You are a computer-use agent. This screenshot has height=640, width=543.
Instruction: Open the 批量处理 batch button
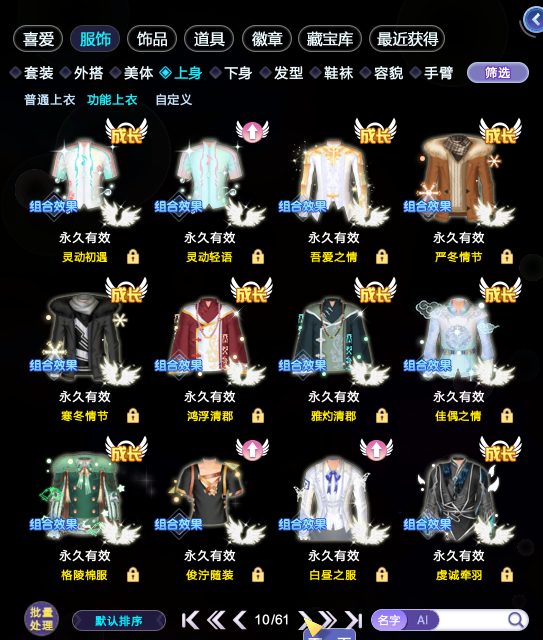coord(41,619)
